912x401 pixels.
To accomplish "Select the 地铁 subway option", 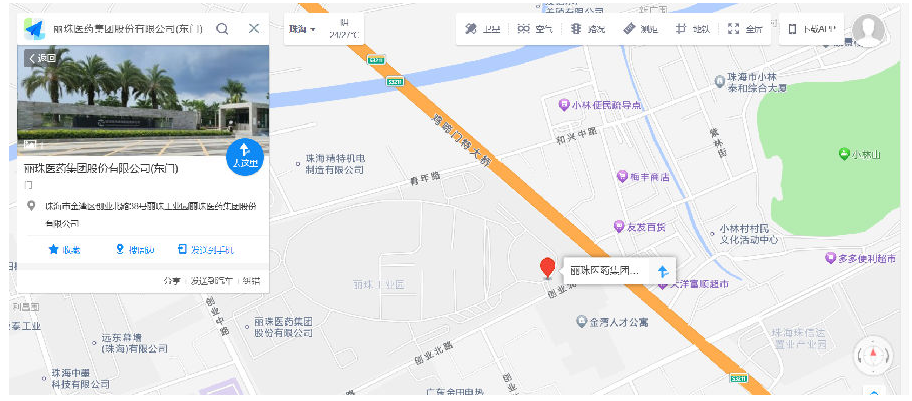I will [692, 30].
